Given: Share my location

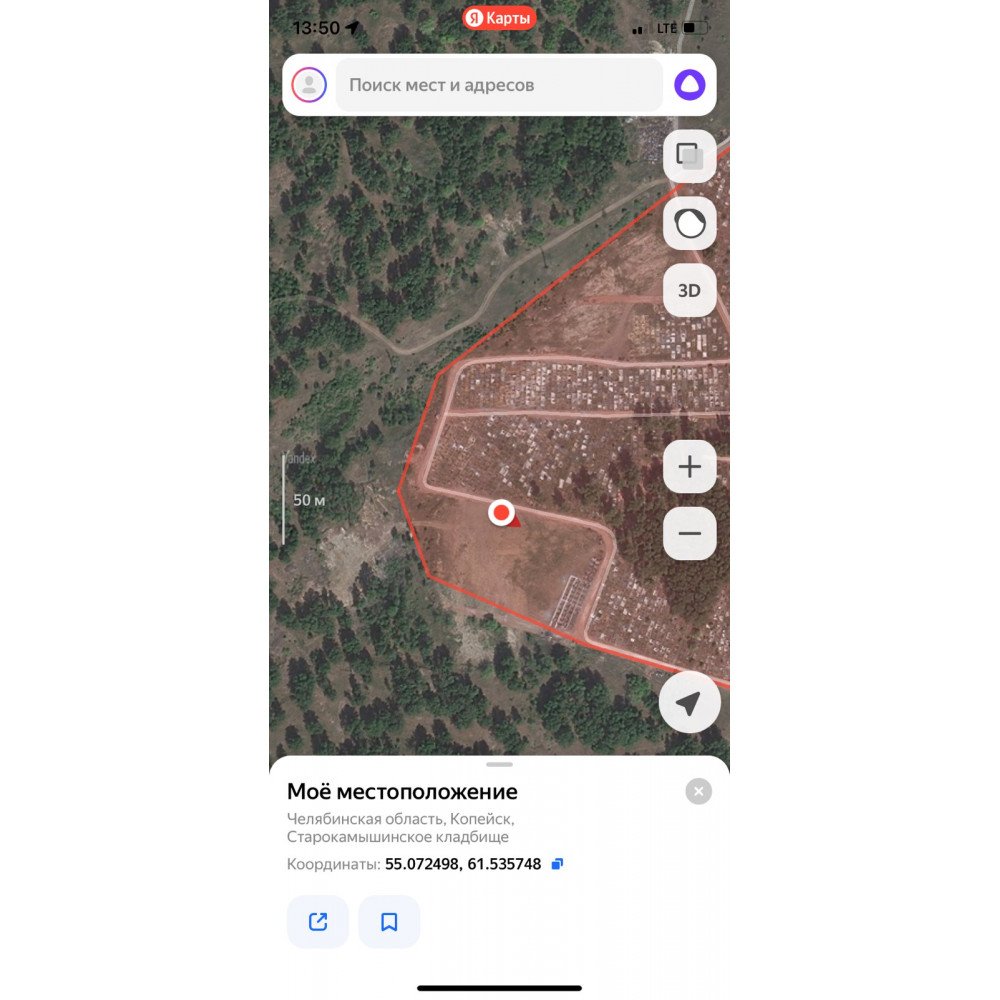Looking at the screenshot, I should (318, 922).
